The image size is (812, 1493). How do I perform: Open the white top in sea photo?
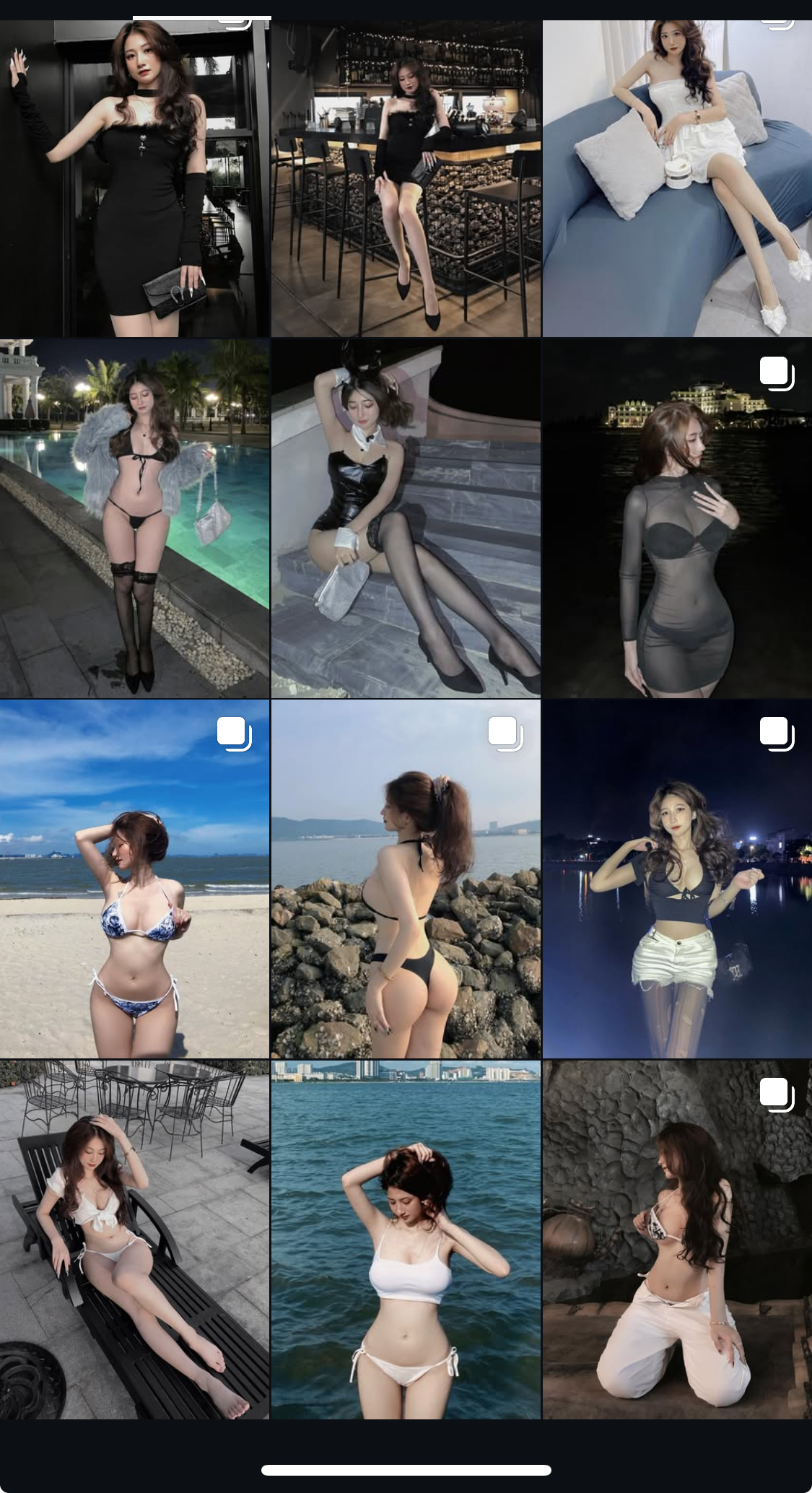(x=406, y=1240)
